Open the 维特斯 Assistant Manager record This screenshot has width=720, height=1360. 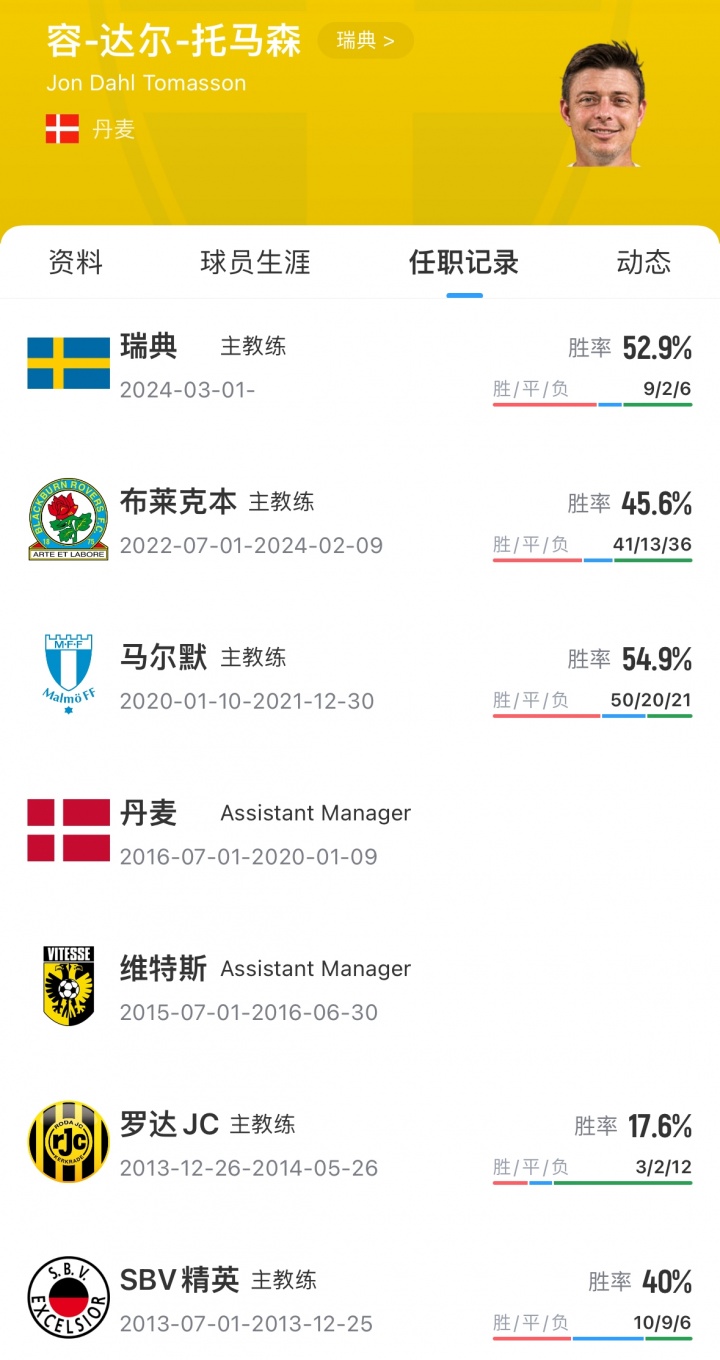(360, 988)
